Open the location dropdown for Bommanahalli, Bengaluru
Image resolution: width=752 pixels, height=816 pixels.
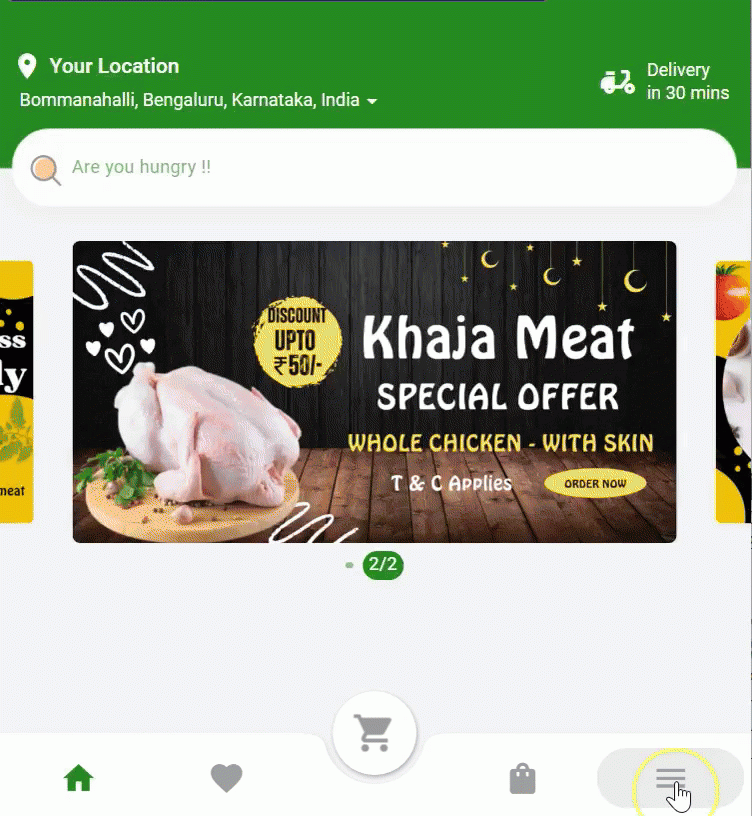[x=371, y=101]
